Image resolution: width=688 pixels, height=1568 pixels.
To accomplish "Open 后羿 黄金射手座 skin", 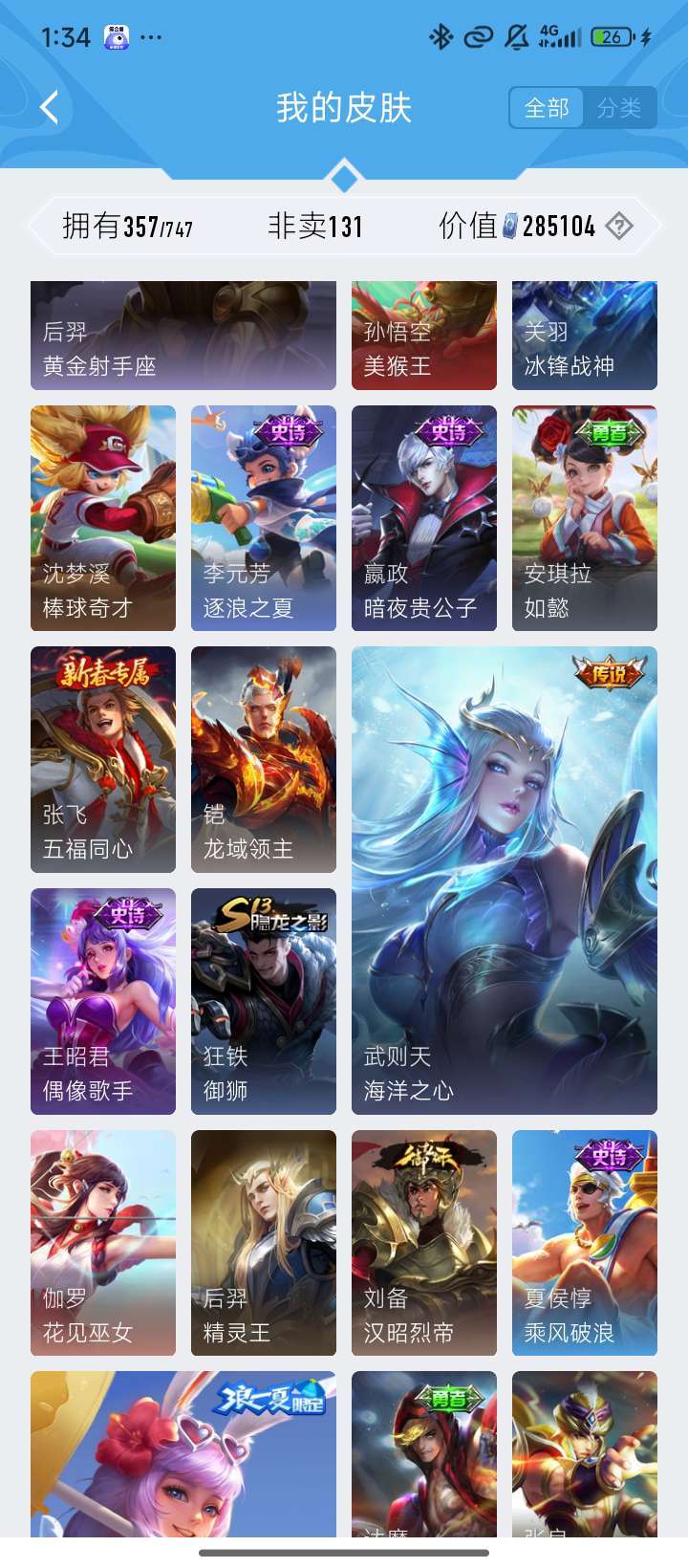I will coord(183,335).
